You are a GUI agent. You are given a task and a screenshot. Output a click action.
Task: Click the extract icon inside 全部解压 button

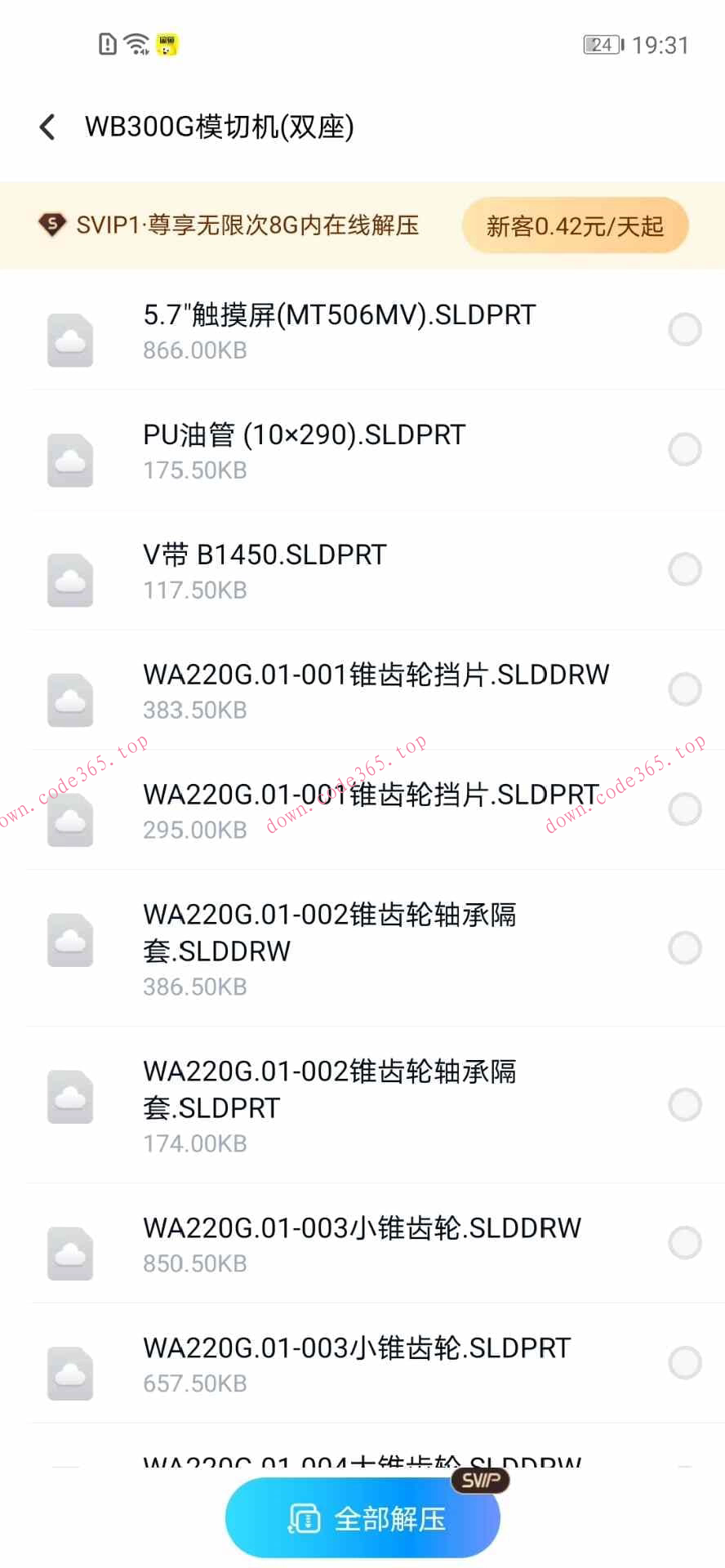click(x=305, y=1517)
